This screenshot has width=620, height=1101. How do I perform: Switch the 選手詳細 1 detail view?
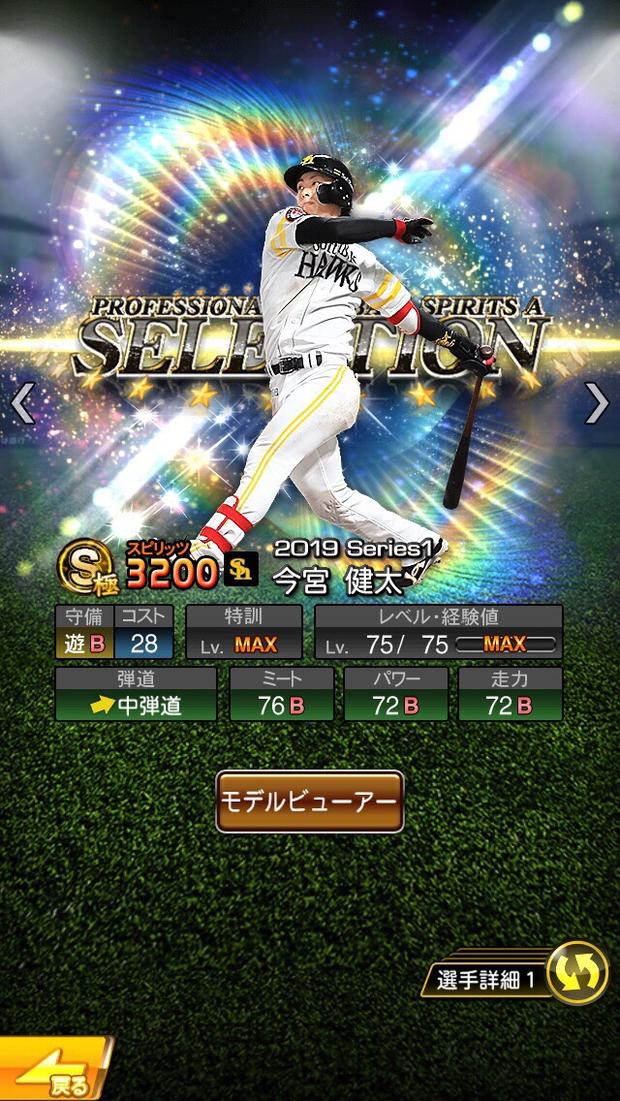click(x=578, y=972)
